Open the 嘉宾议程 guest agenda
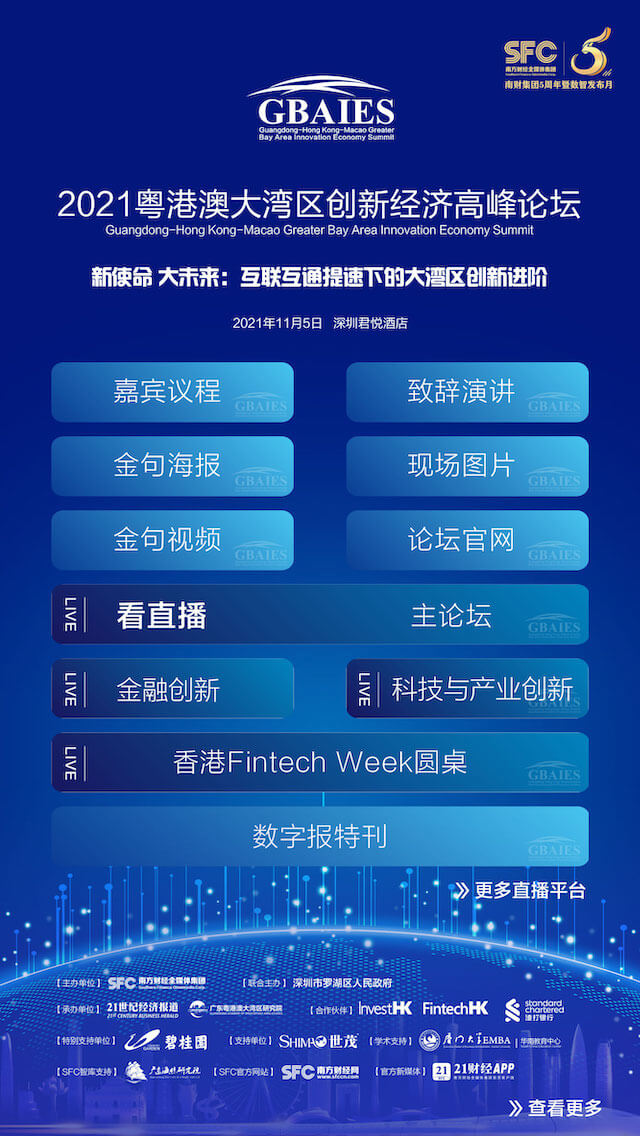Image resolution: width=640 pixels, height=1136 pixels. tap(172, 392)
